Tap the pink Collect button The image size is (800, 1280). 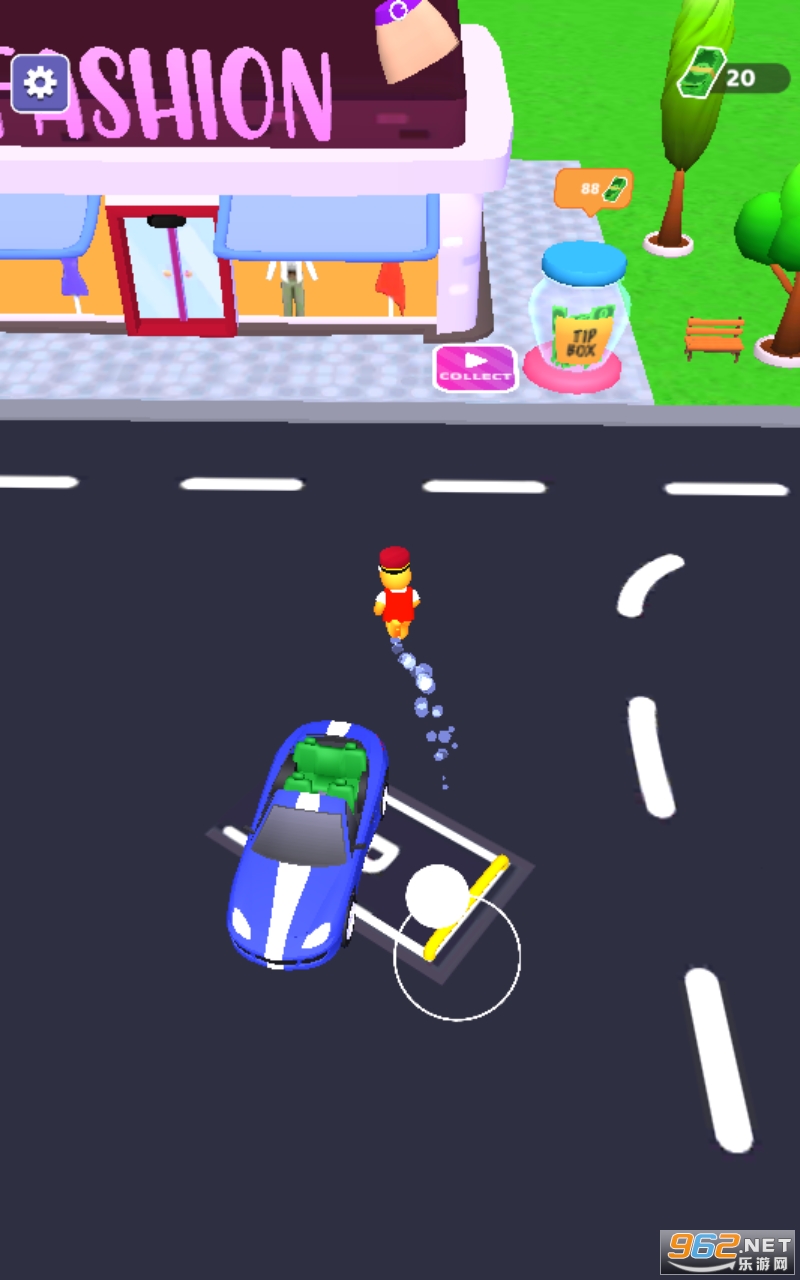tap(475, 367)
